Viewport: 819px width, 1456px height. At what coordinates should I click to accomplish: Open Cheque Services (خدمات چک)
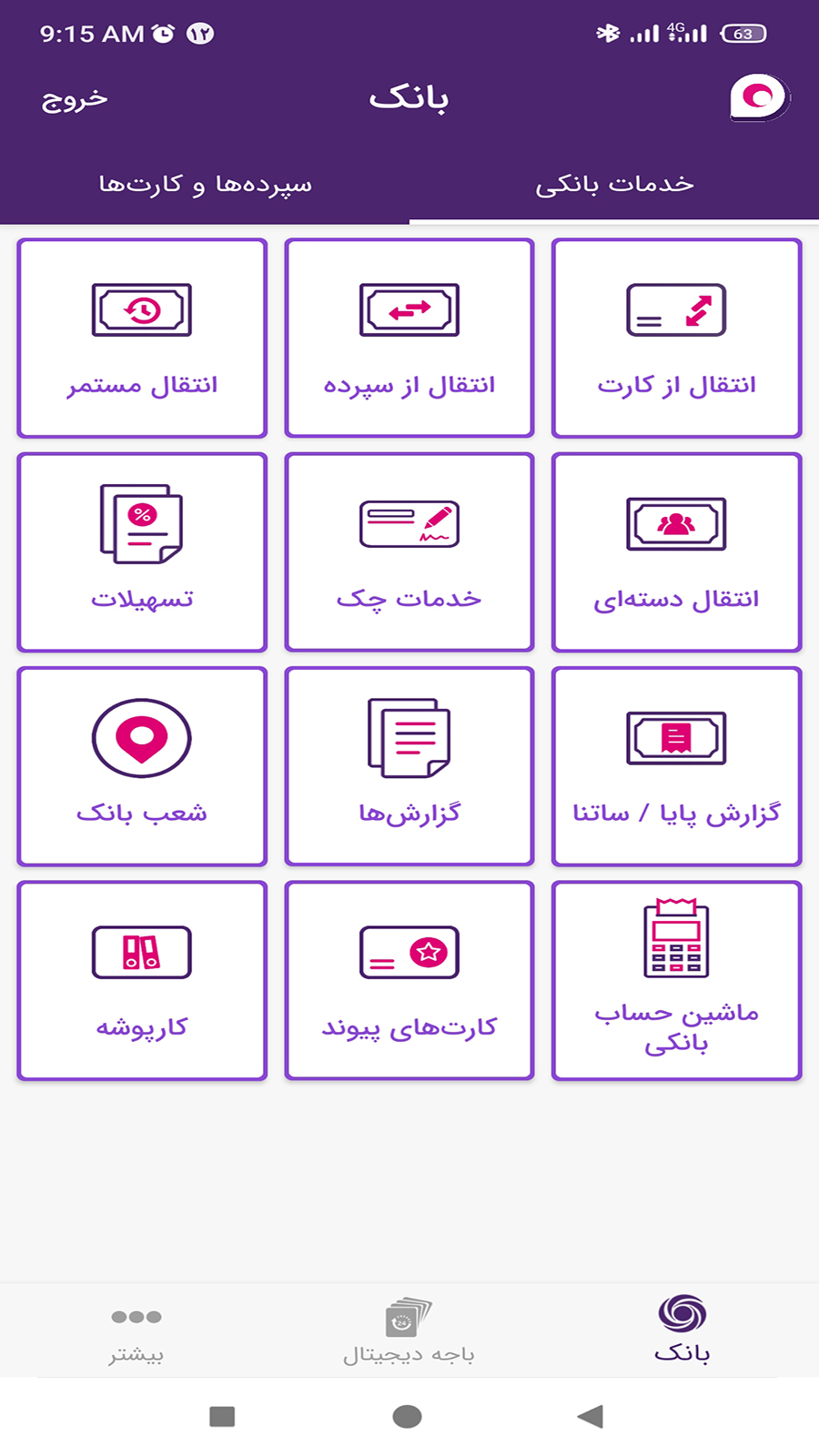click(409, 551)
